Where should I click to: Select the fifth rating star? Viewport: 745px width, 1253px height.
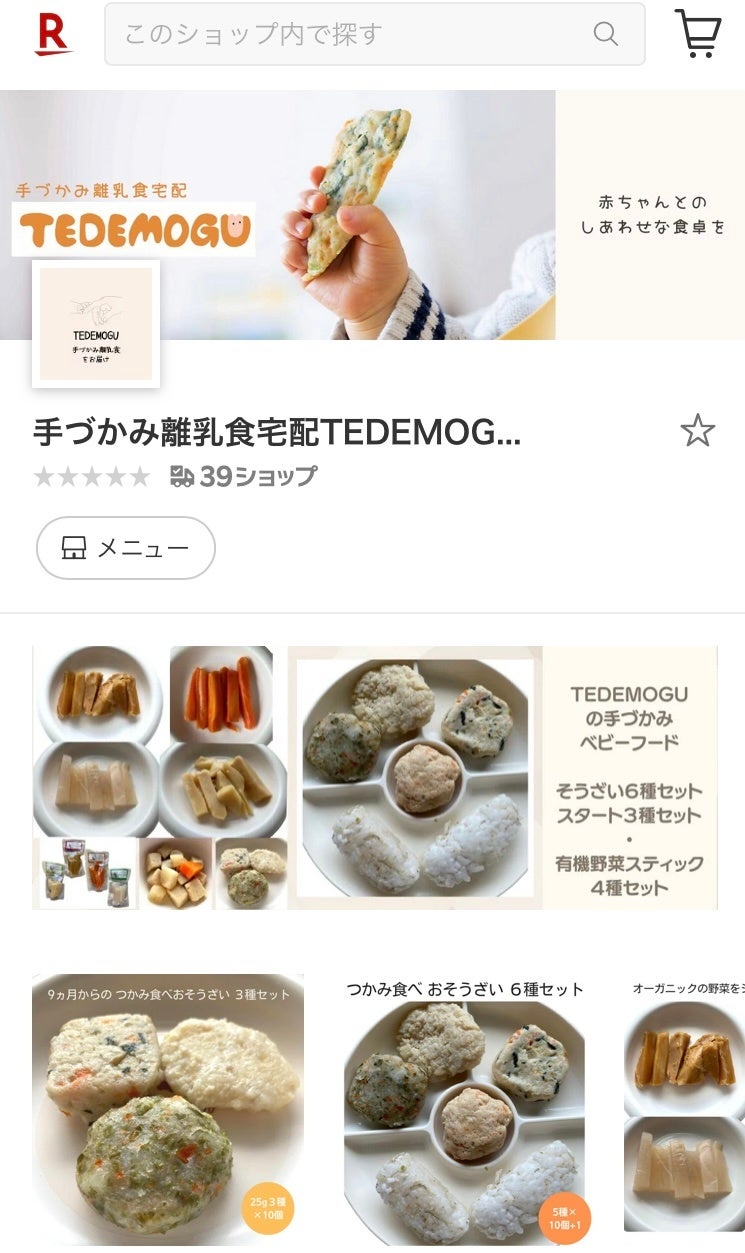[x=141, y=477]
